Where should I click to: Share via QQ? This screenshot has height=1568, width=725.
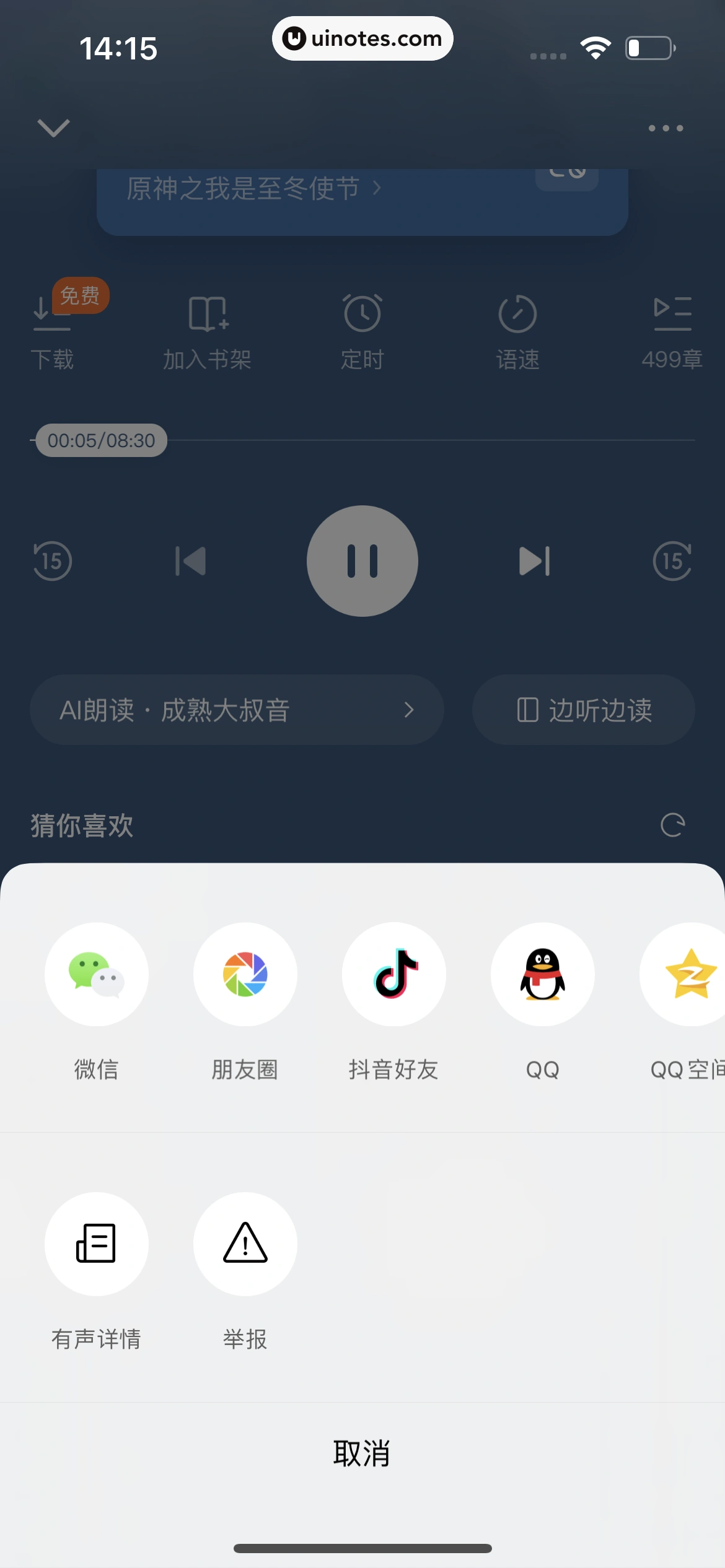(543, 974)
